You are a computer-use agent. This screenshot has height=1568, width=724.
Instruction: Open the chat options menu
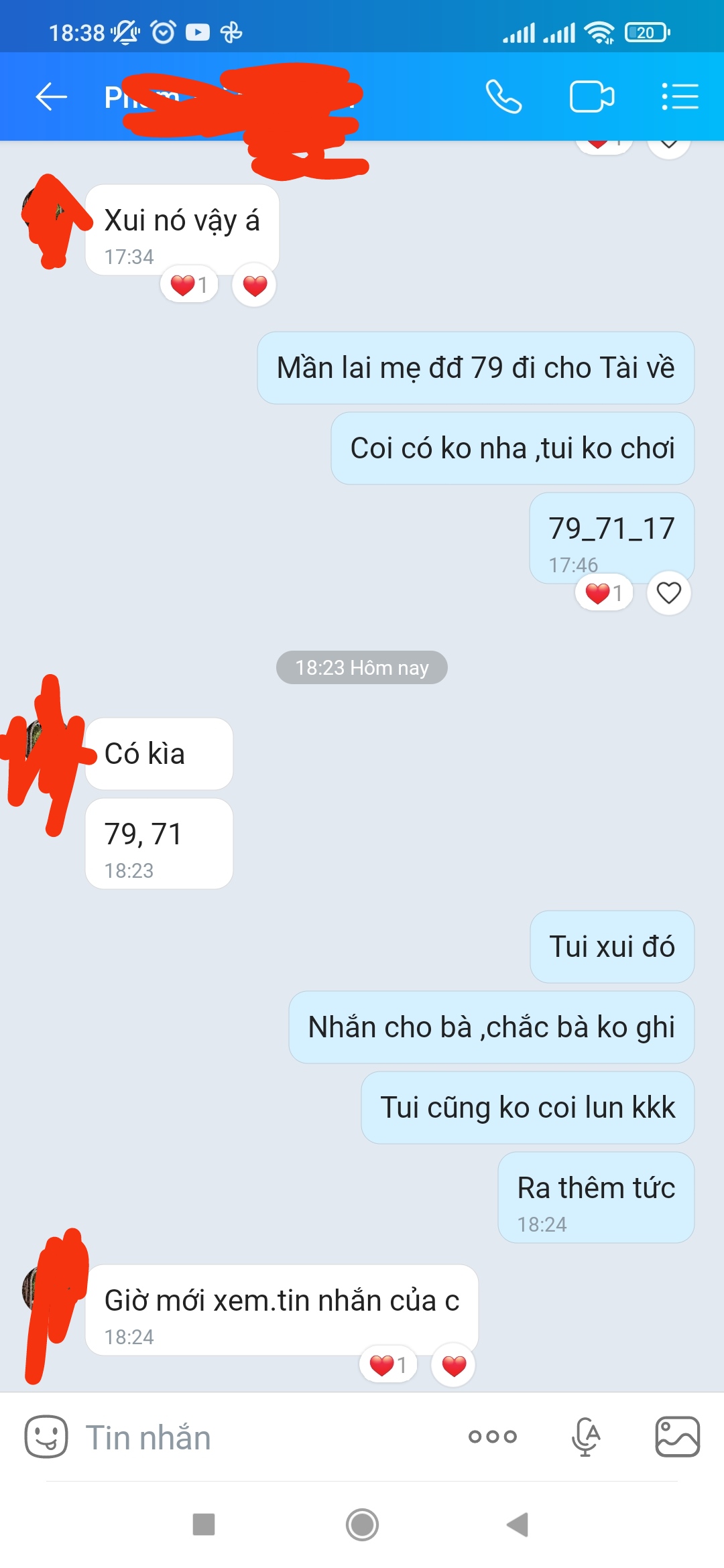pyautogui.click(x=680, y=97)
